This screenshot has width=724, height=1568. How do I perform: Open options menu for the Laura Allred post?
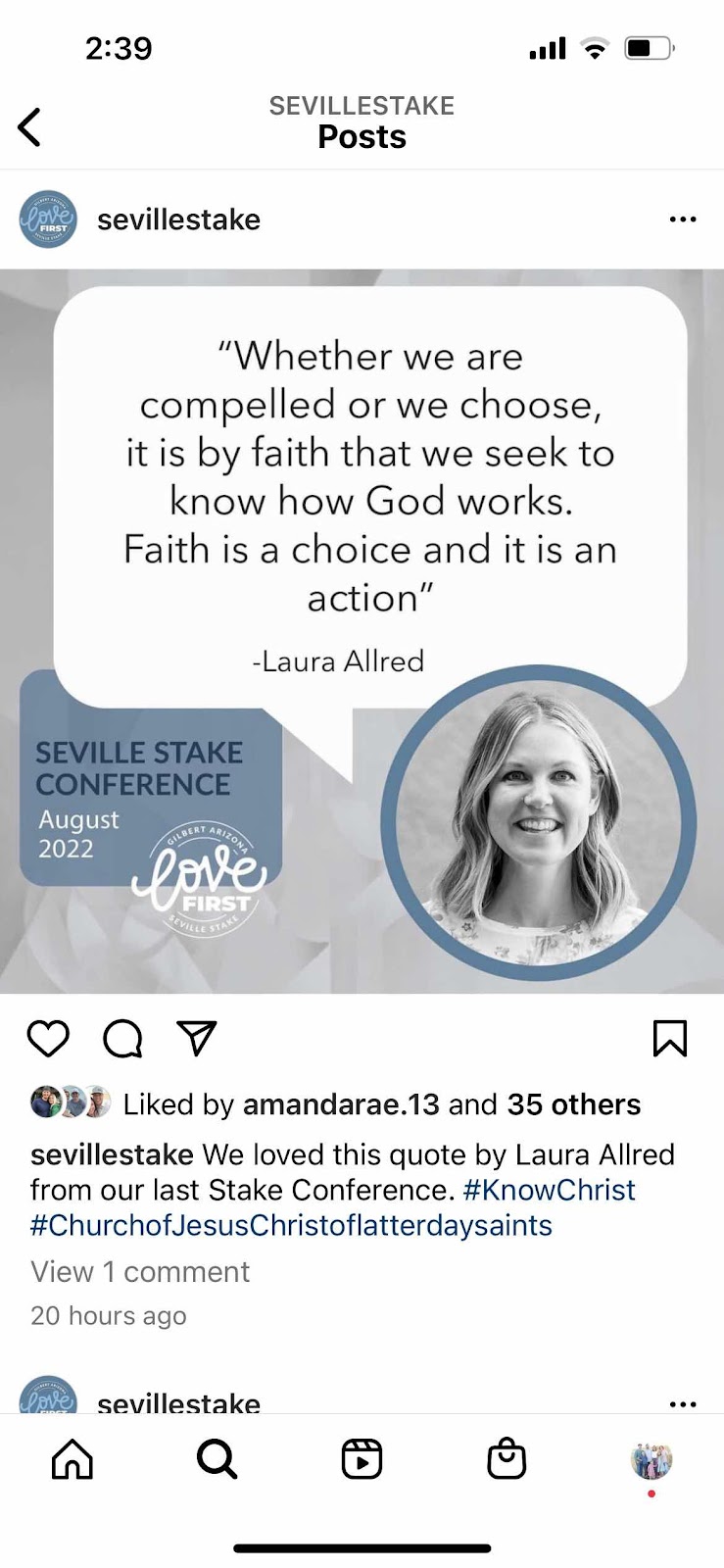pyautogui.click(x=682, y=220)
